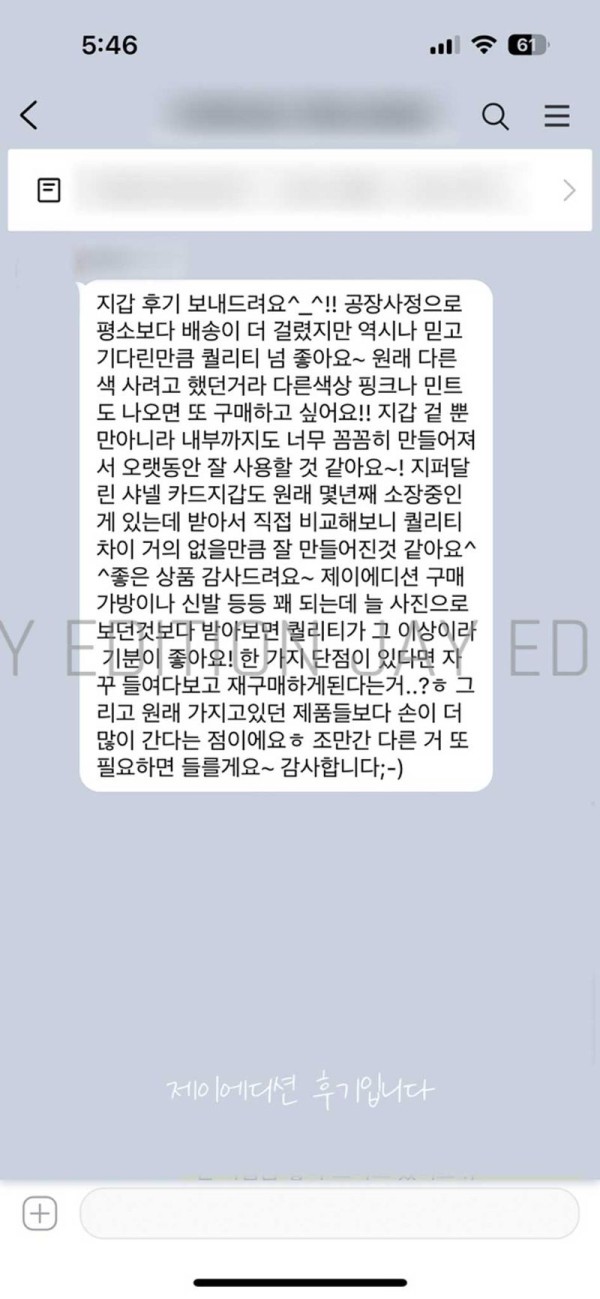Search within this chat

click(x=495, y=116)
